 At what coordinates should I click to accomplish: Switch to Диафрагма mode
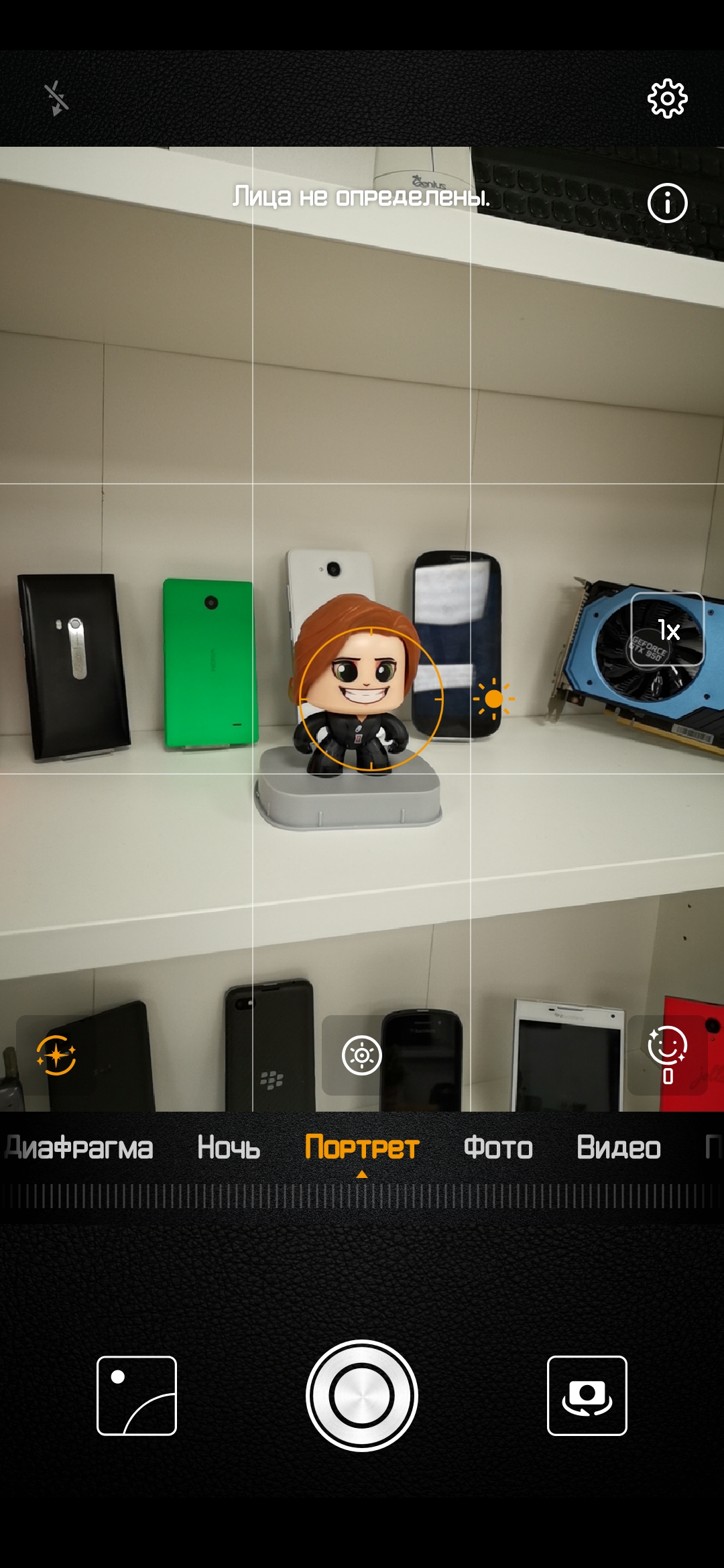(x=78, y=1148)
